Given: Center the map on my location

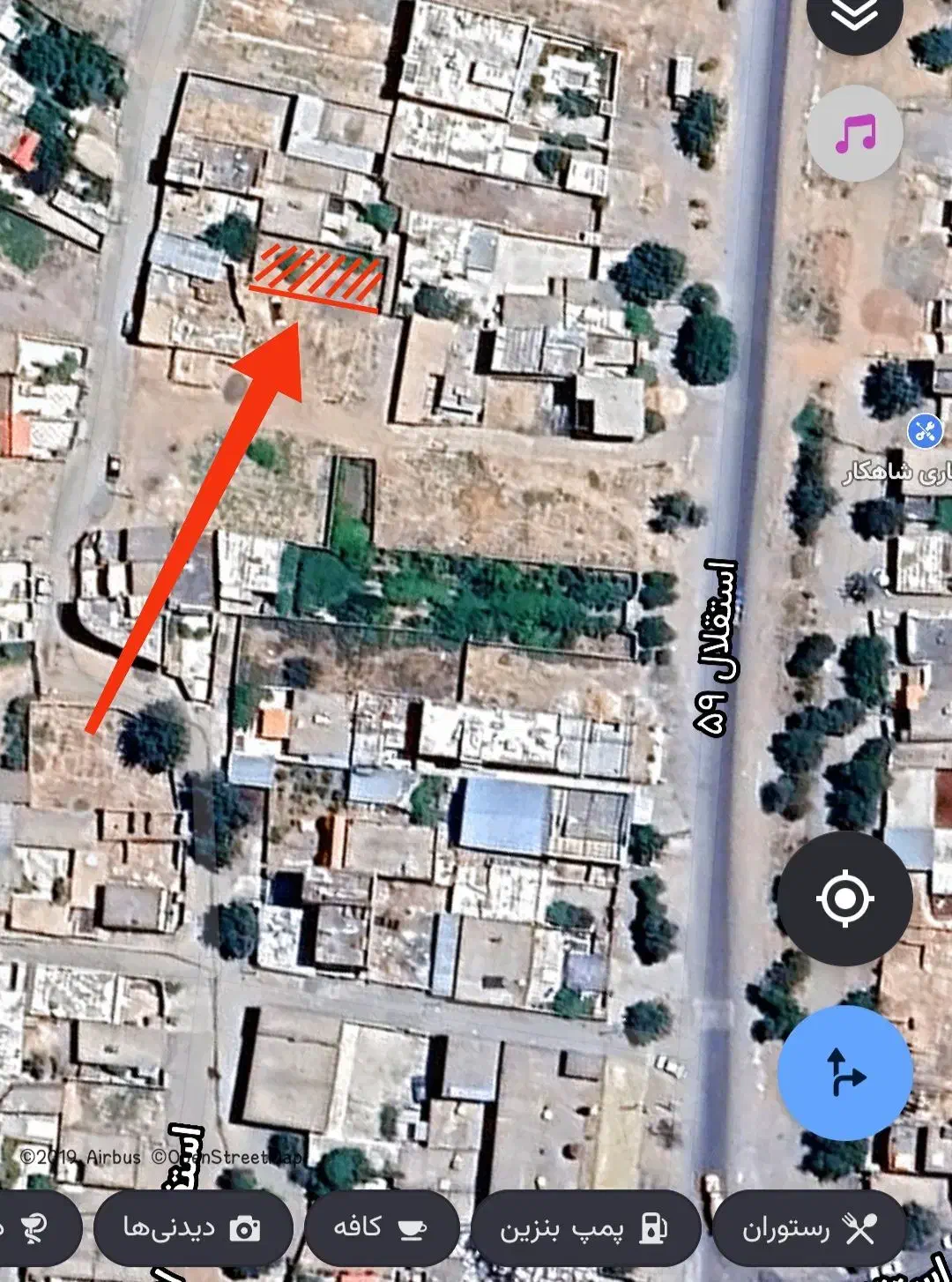Looking at the screenshot, I should [x=844, y=898].
